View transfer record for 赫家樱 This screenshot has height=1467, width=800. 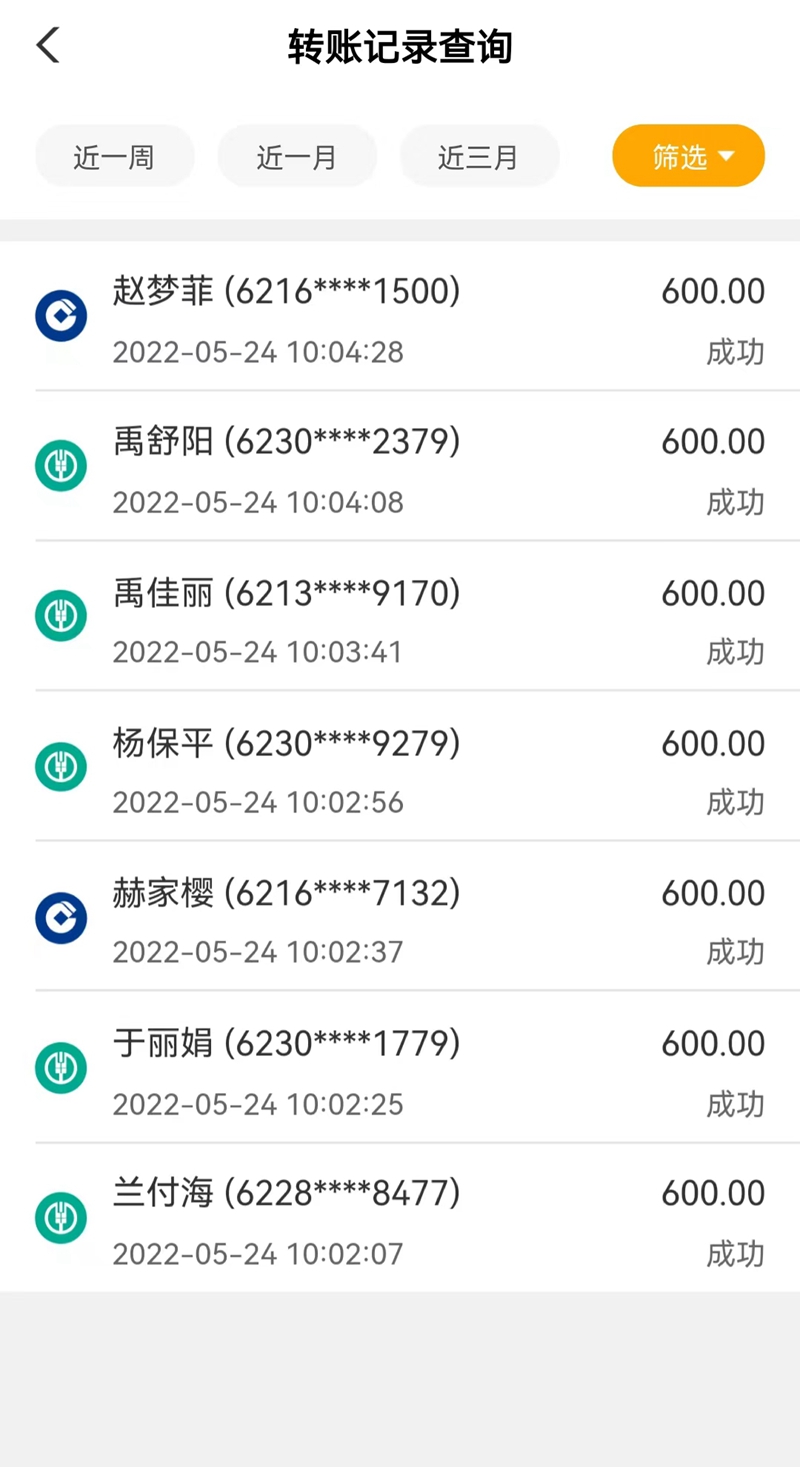(400, 918)
